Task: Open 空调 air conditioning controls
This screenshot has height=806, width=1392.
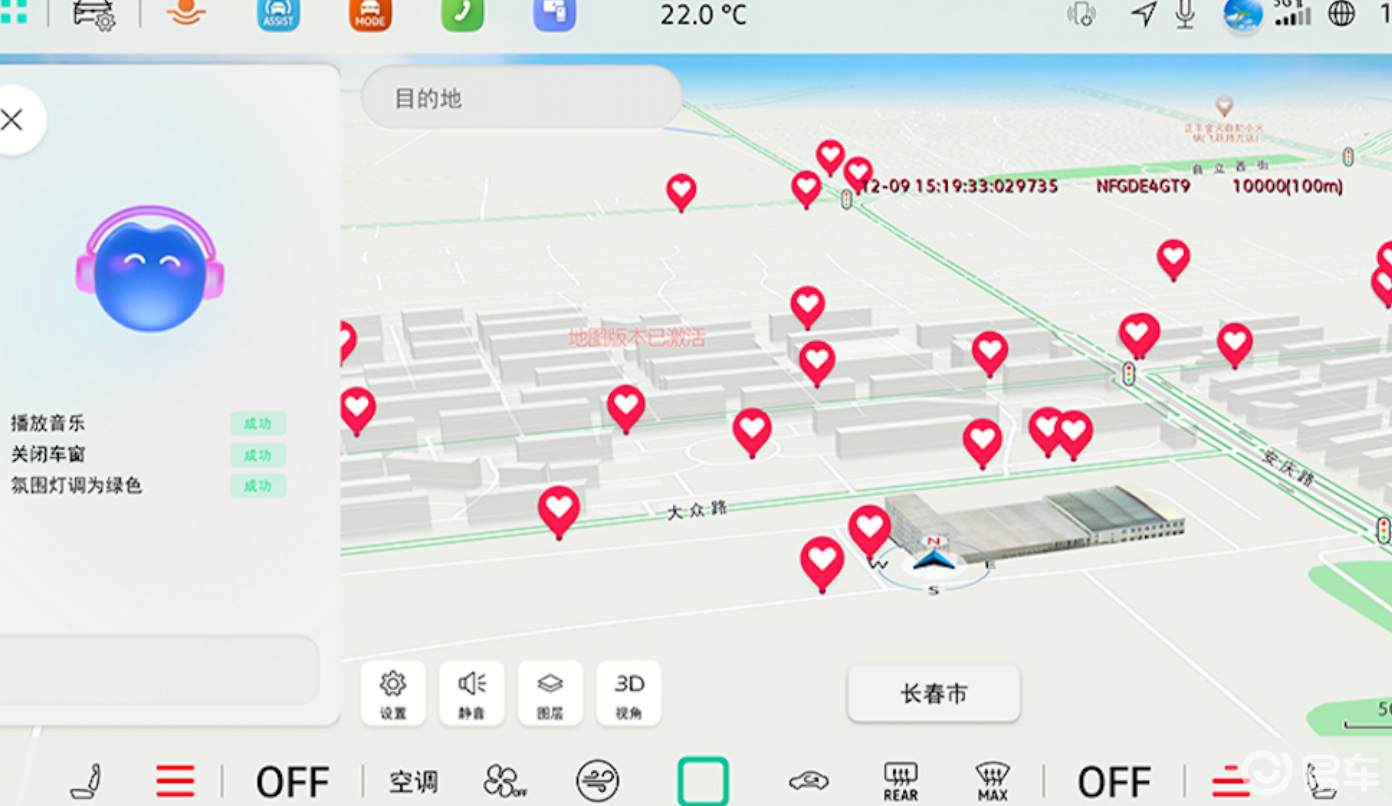Action: [413, 781]
